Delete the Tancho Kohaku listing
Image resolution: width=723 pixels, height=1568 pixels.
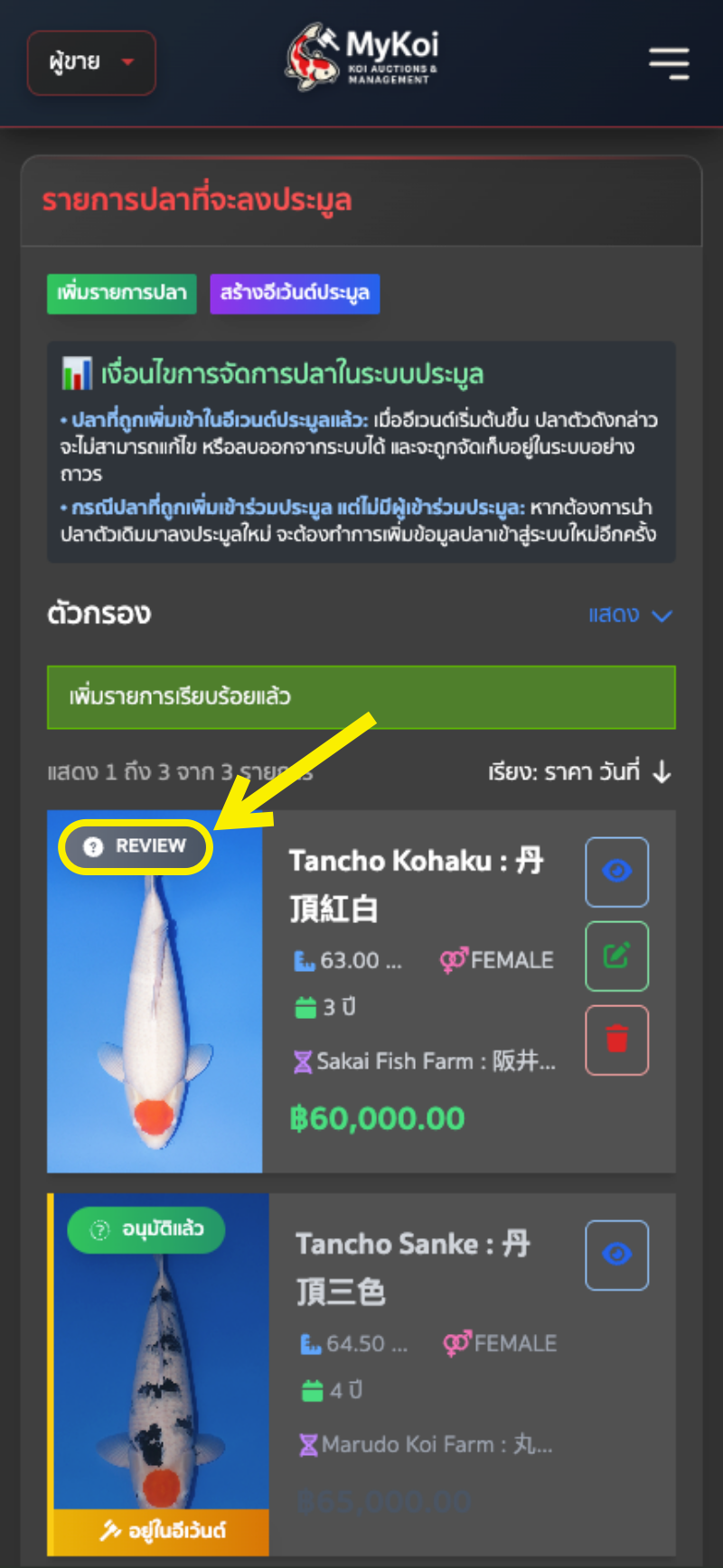616,1040
